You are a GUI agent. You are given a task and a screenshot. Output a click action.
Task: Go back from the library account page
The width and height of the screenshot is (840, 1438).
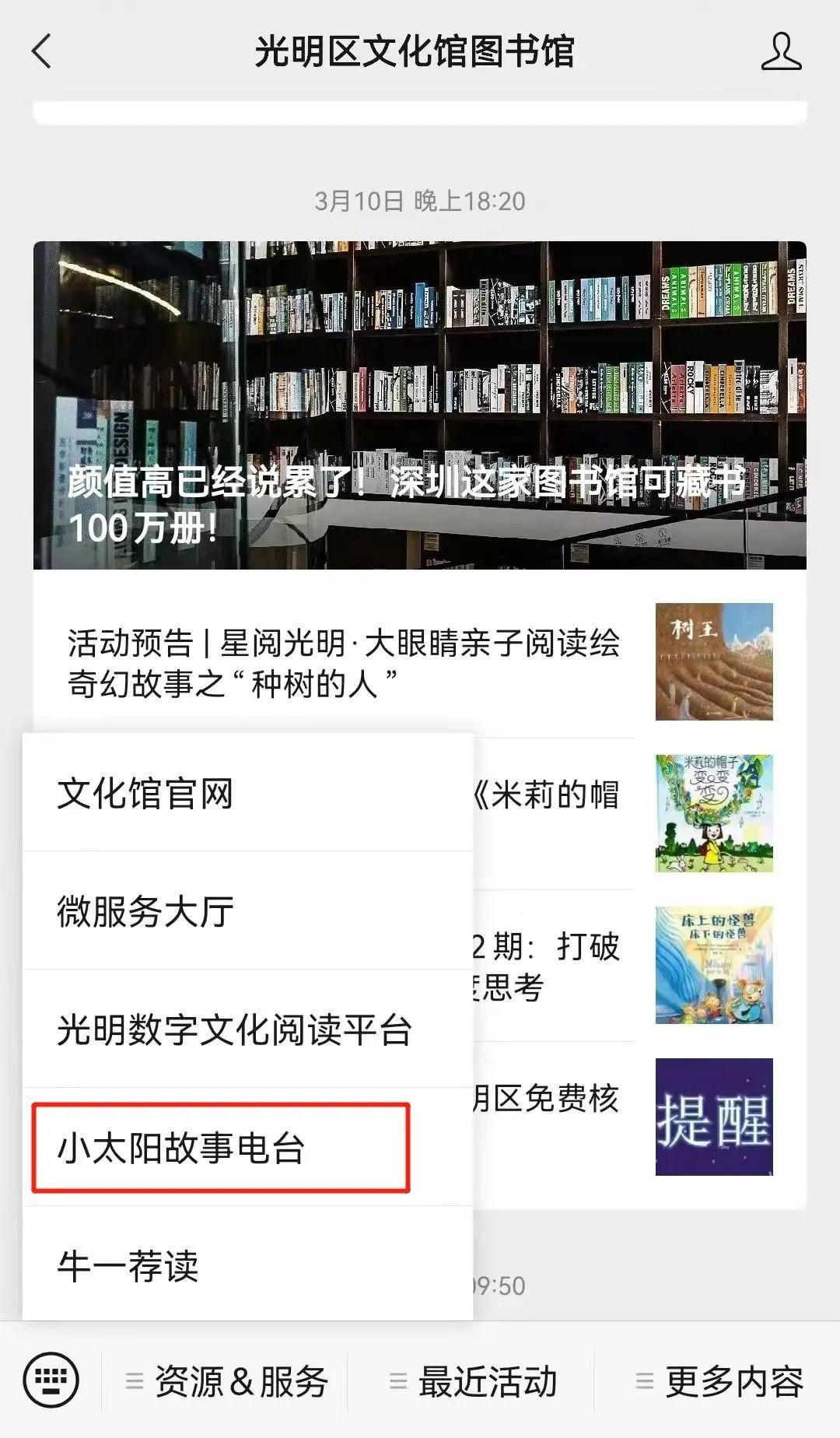click(x=42, y=51)
